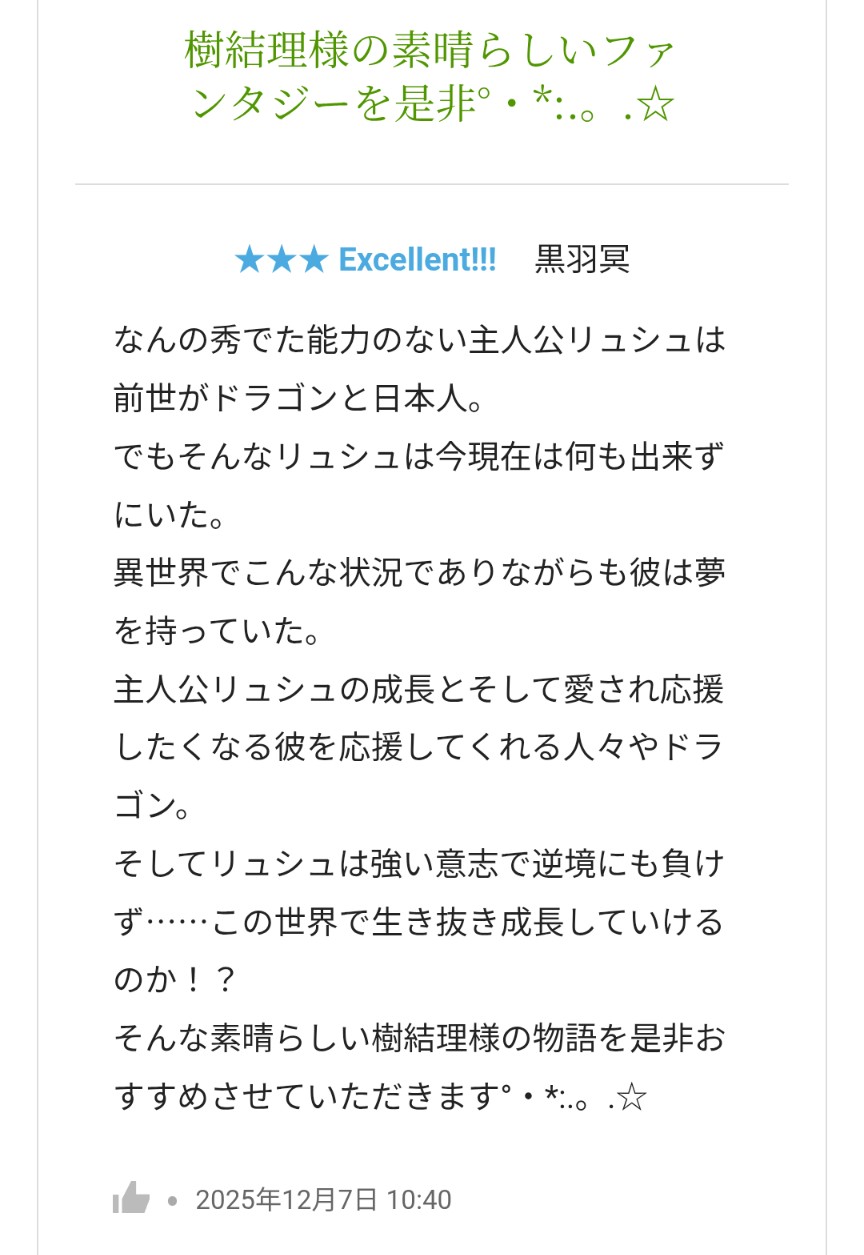
Task: Open the green review title link
Action: click(x=431, y=77)
